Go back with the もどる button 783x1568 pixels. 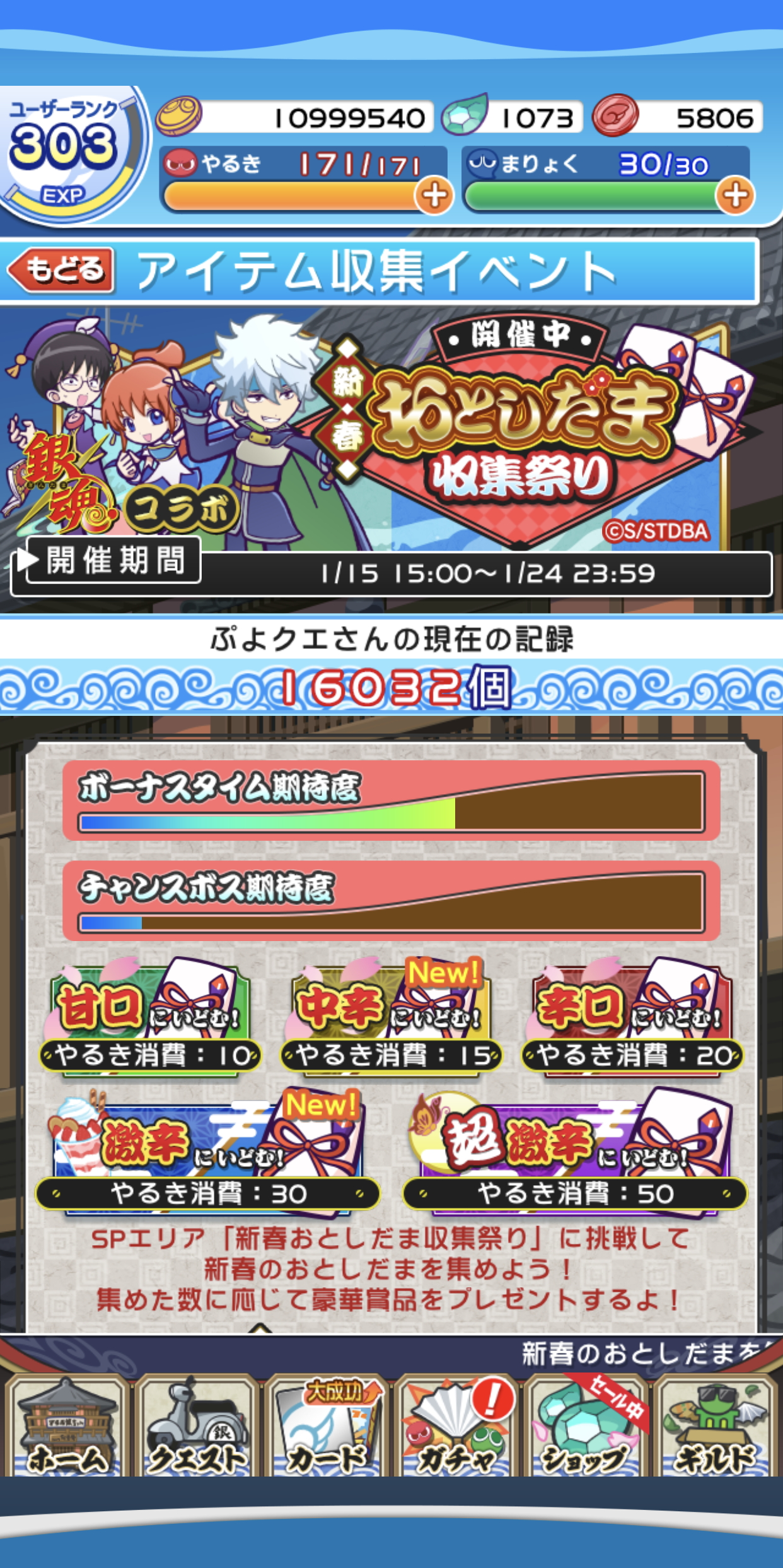click(x=63, y=270)
